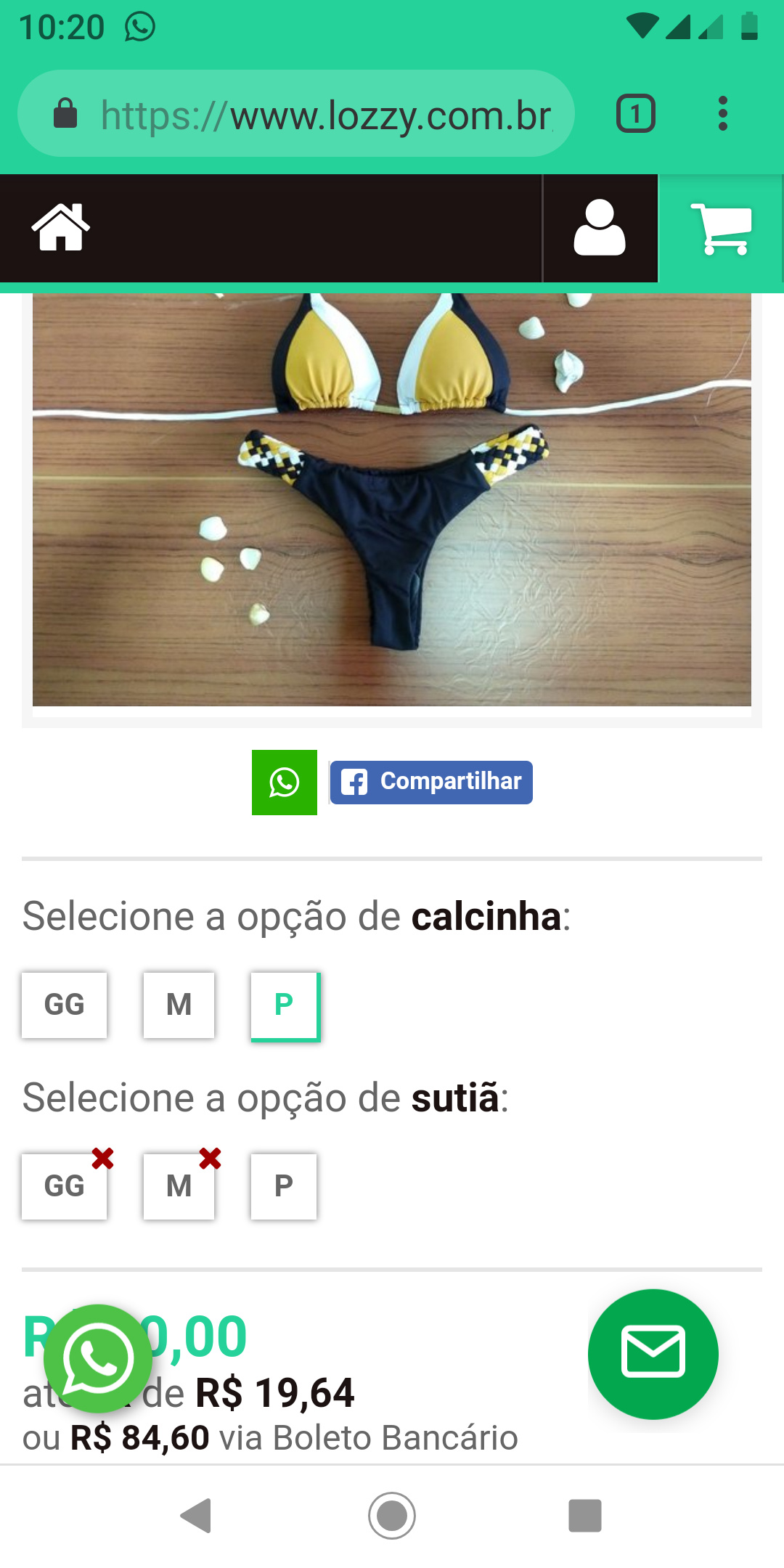Tap the Facebook Compartilhar button

pos(431,783)
